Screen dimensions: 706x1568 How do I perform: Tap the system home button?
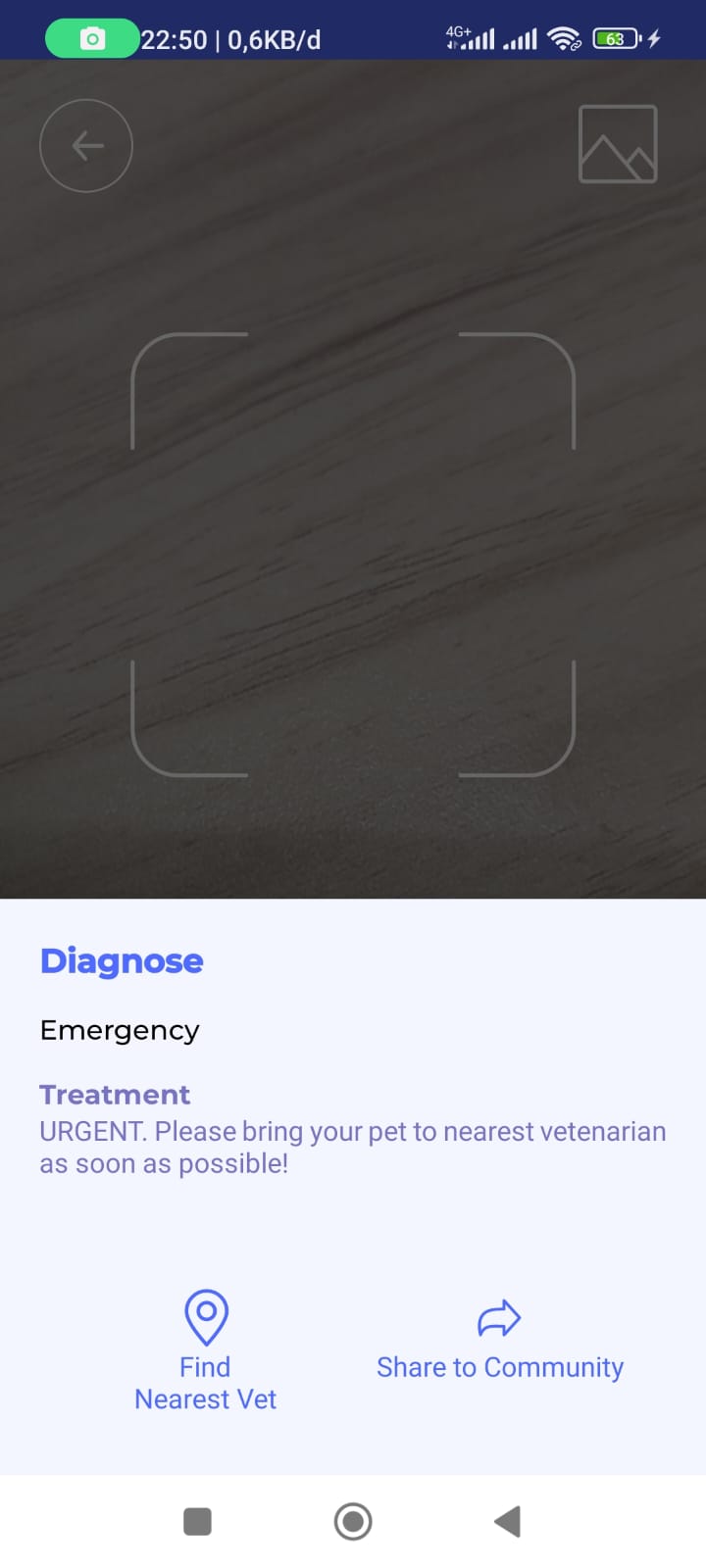(x=353, y=1521)
